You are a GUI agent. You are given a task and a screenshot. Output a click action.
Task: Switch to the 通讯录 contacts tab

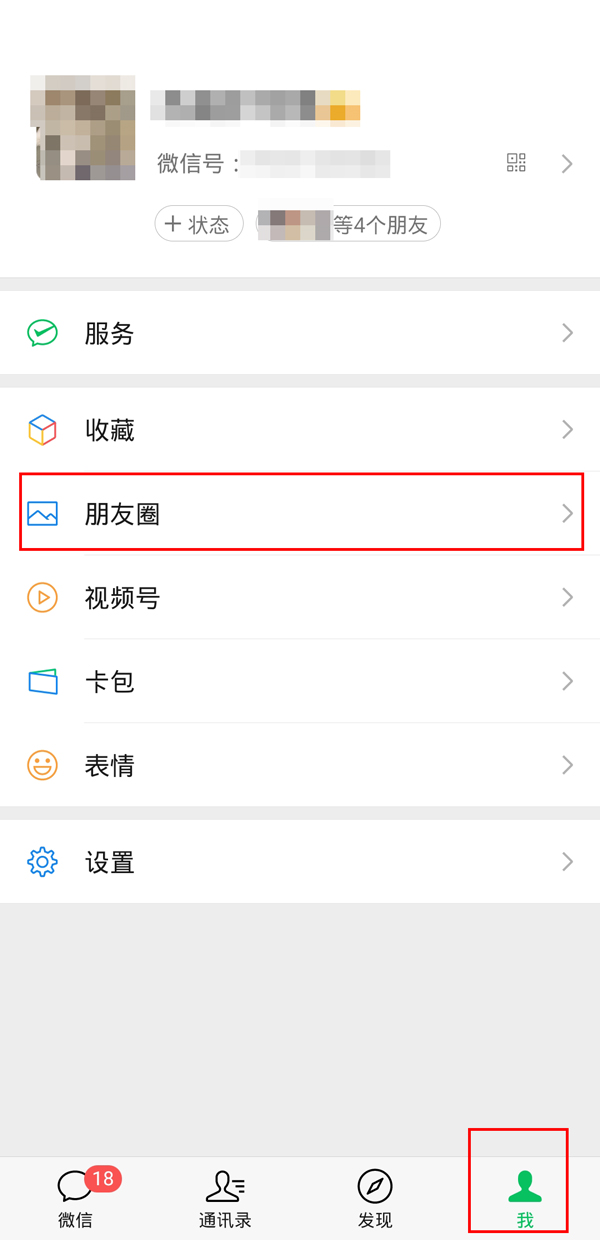(225, 1198)
